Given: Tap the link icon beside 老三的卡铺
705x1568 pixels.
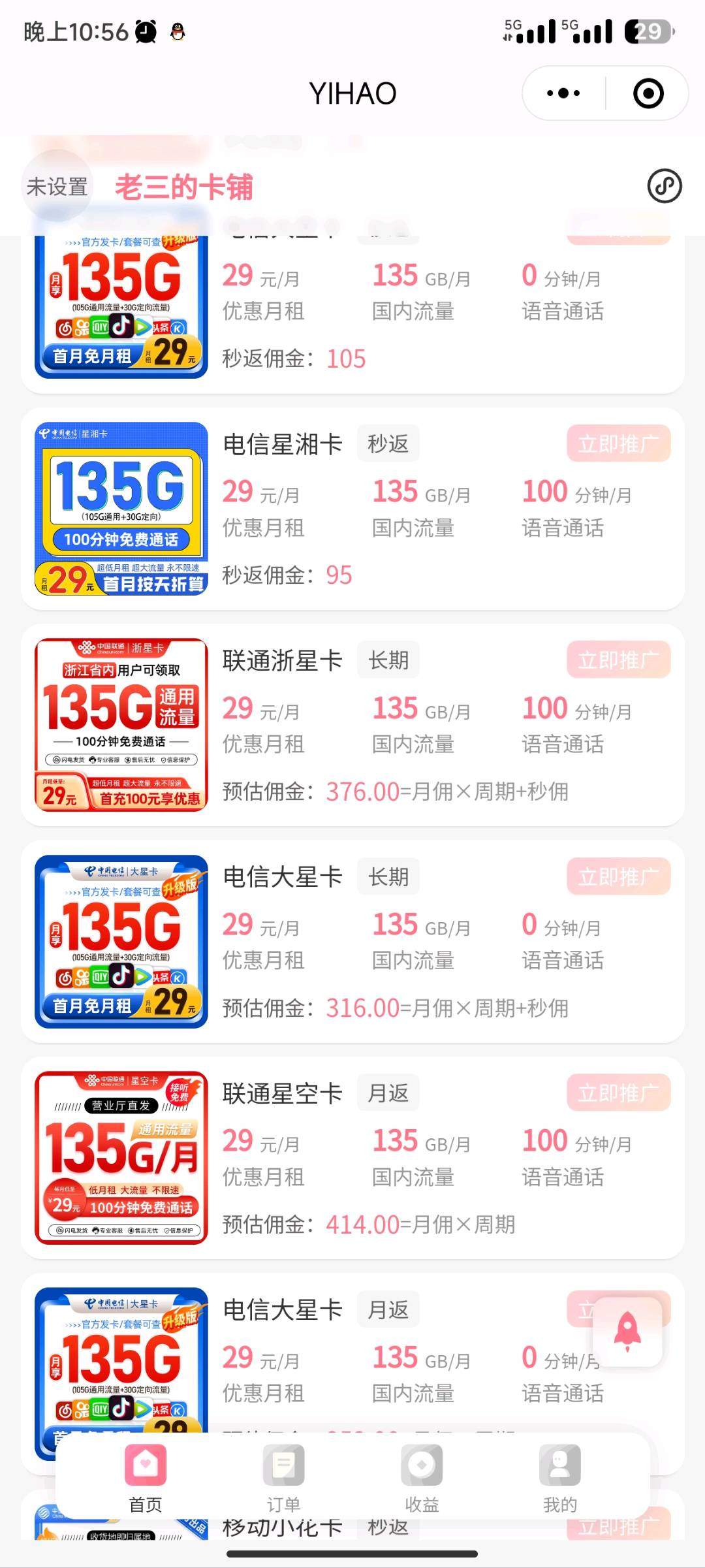Looking at the screenshot, I should 665,186.
